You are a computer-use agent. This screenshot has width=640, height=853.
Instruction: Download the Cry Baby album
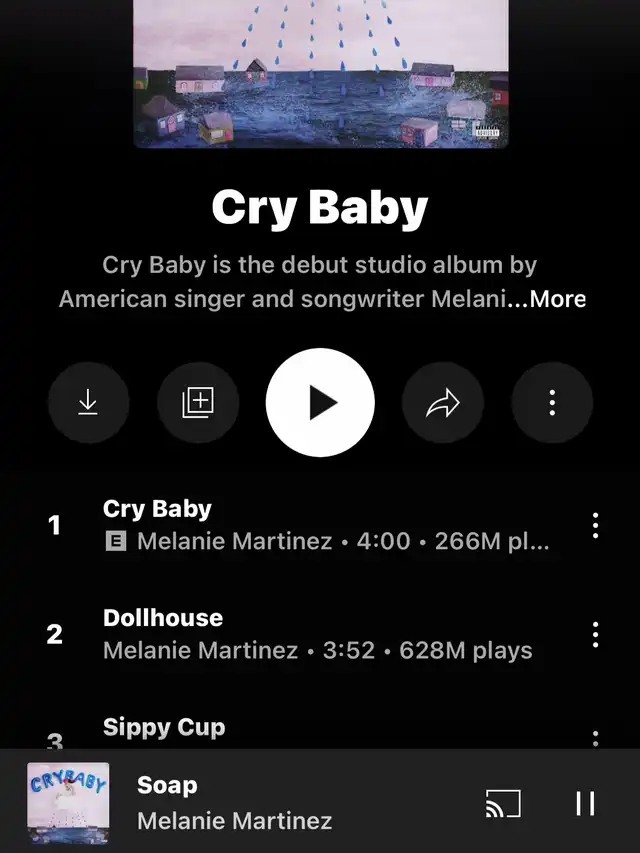[x=88, y=402]
